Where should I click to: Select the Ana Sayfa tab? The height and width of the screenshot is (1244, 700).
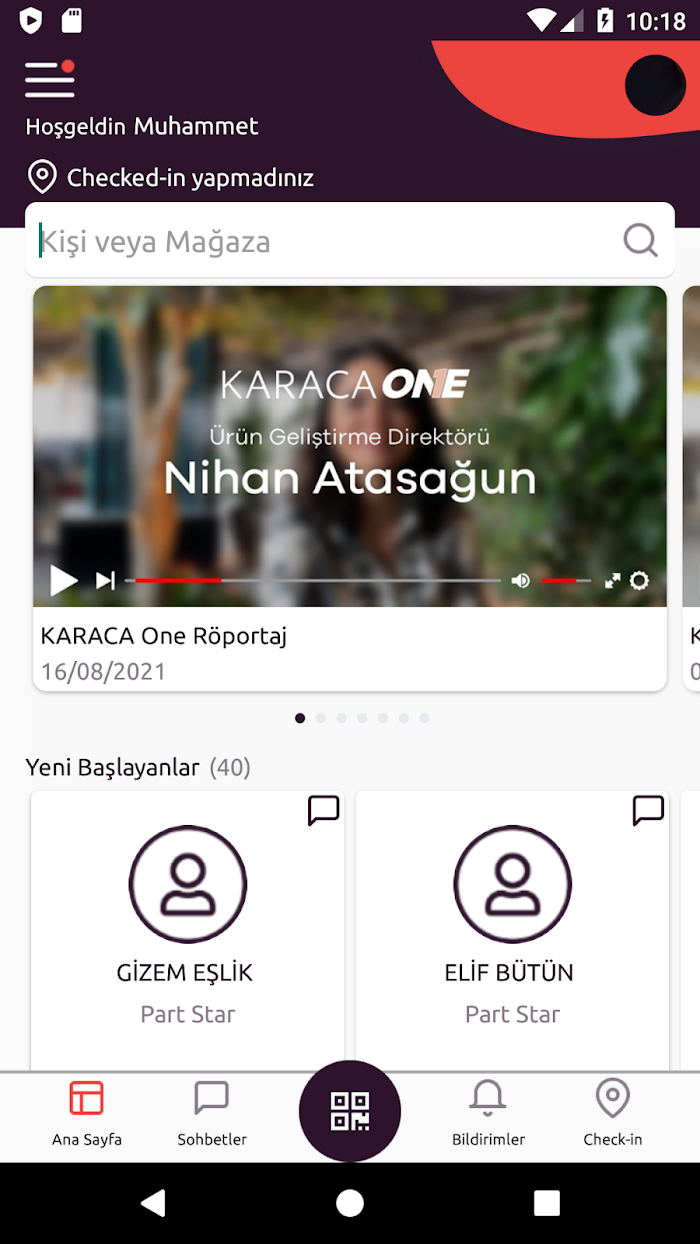(87, 1113)
